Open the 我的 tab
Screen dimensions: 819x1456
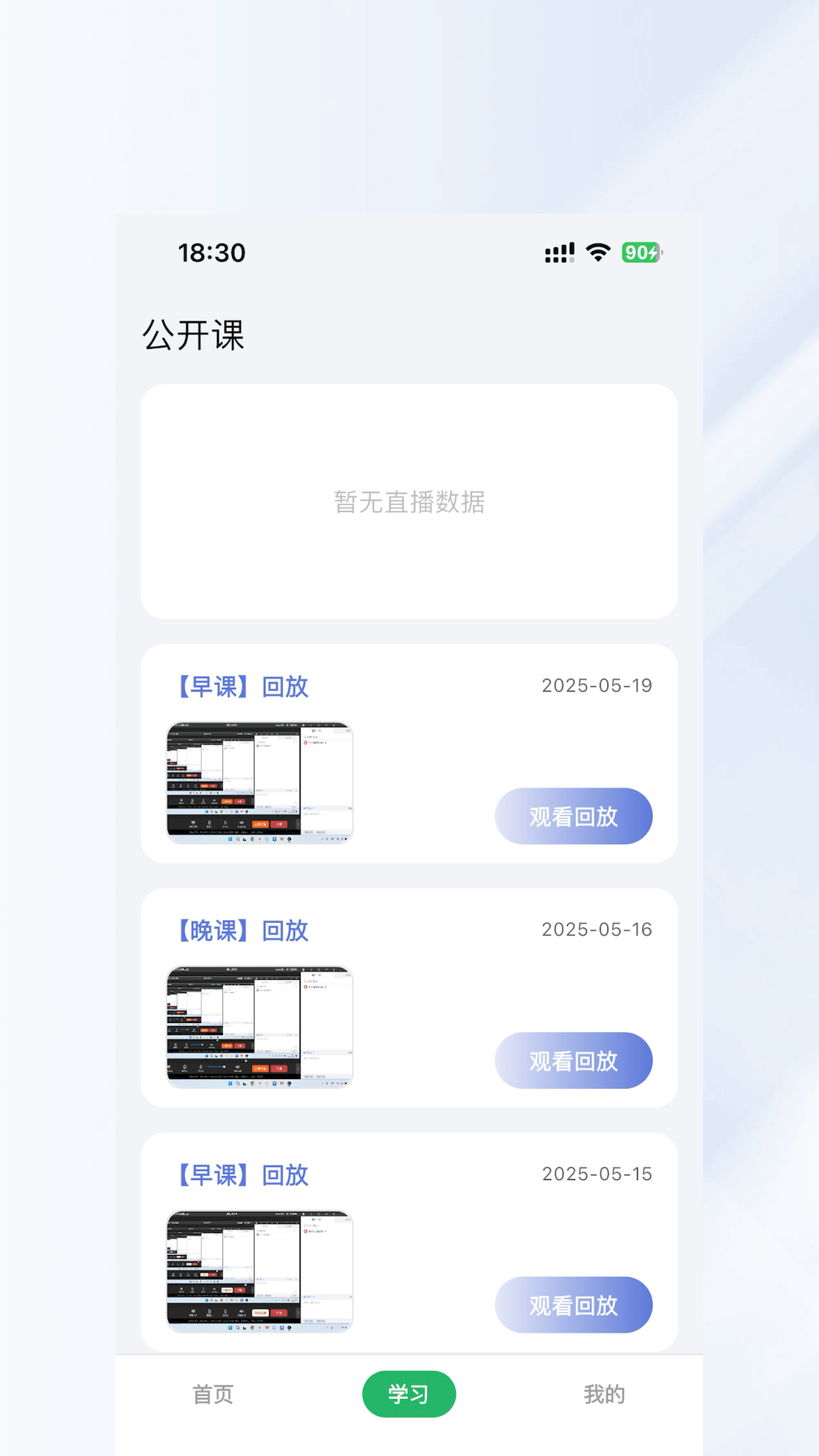[x=603, y=1394]
